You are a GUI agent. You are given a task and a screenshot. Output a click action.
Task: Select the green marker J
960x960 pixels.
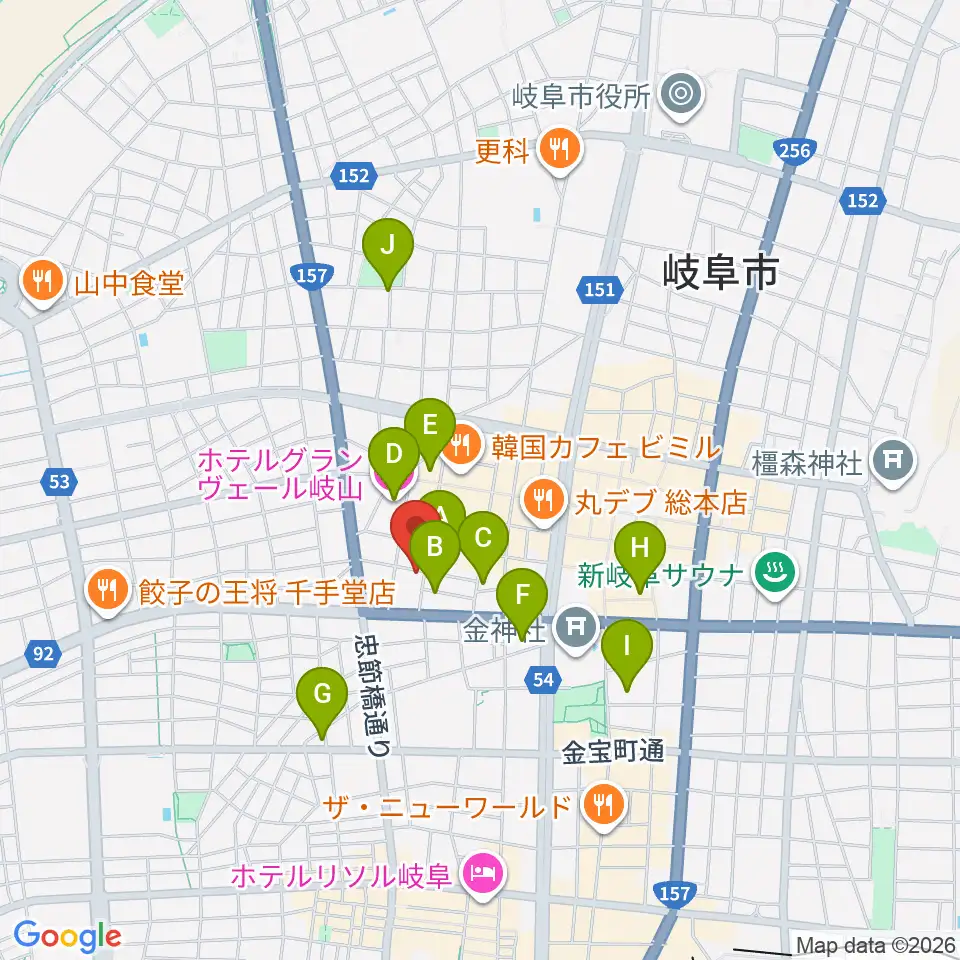pos(388,253)
